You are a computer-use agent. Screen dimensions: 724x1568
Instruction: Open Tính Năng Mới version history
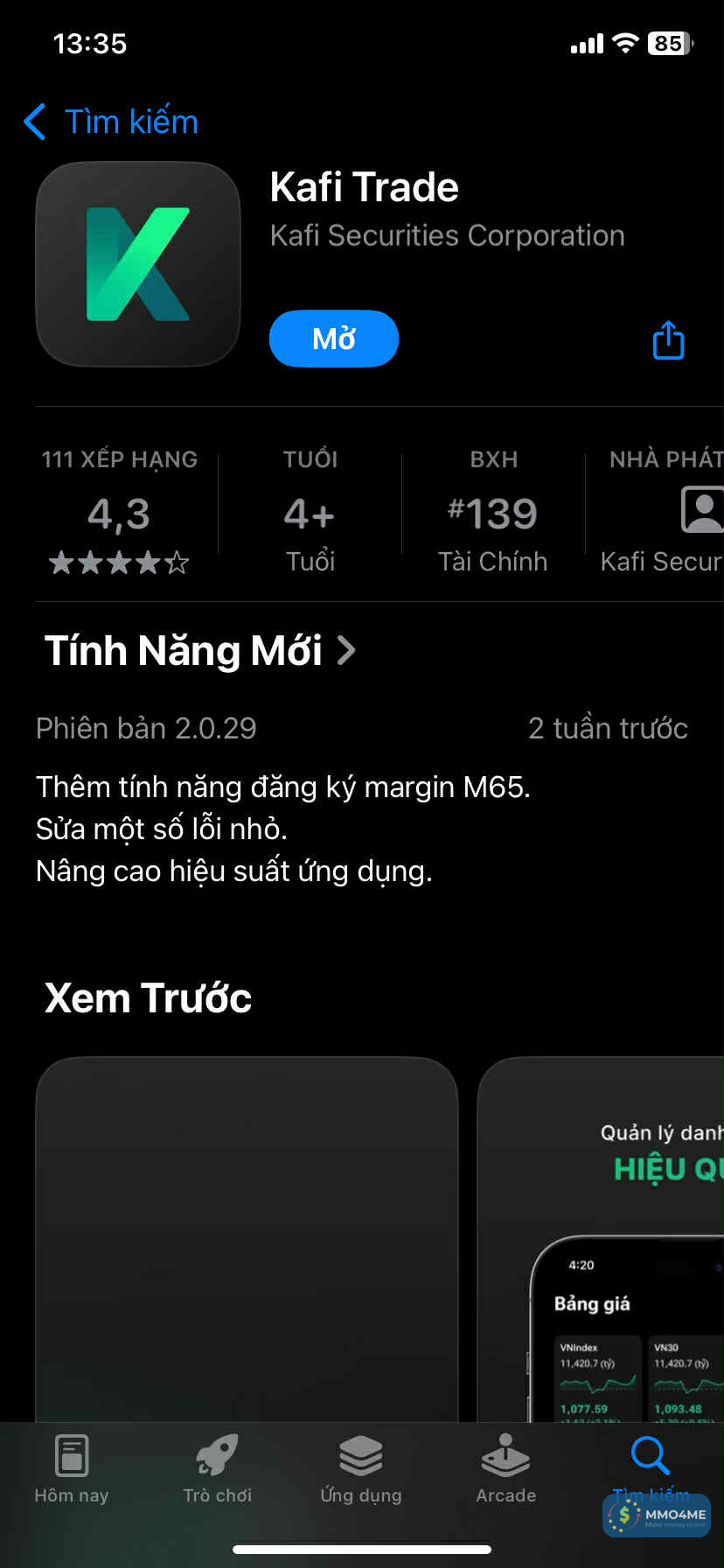coord(201,651)
